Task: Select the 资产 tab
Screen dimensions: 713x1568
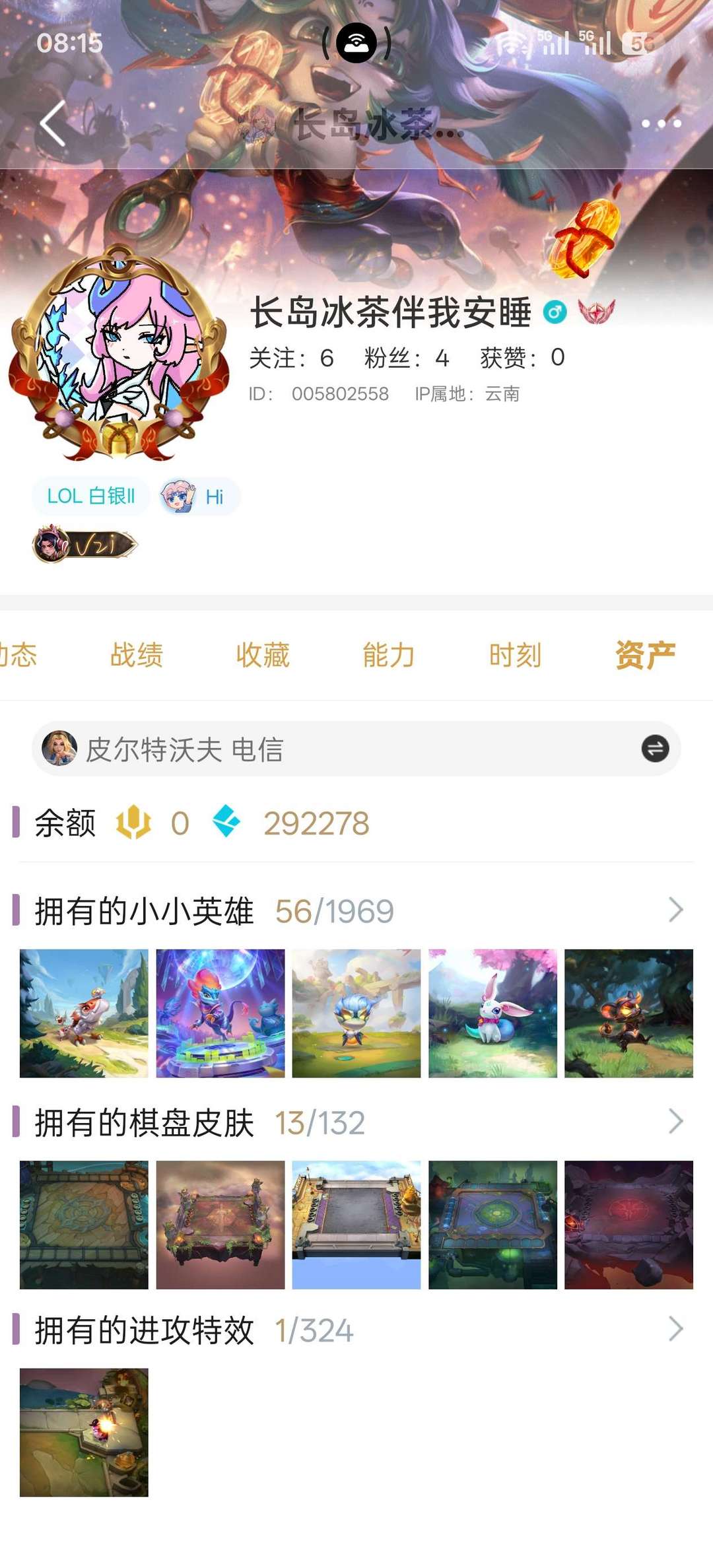Action: [645, 655]
